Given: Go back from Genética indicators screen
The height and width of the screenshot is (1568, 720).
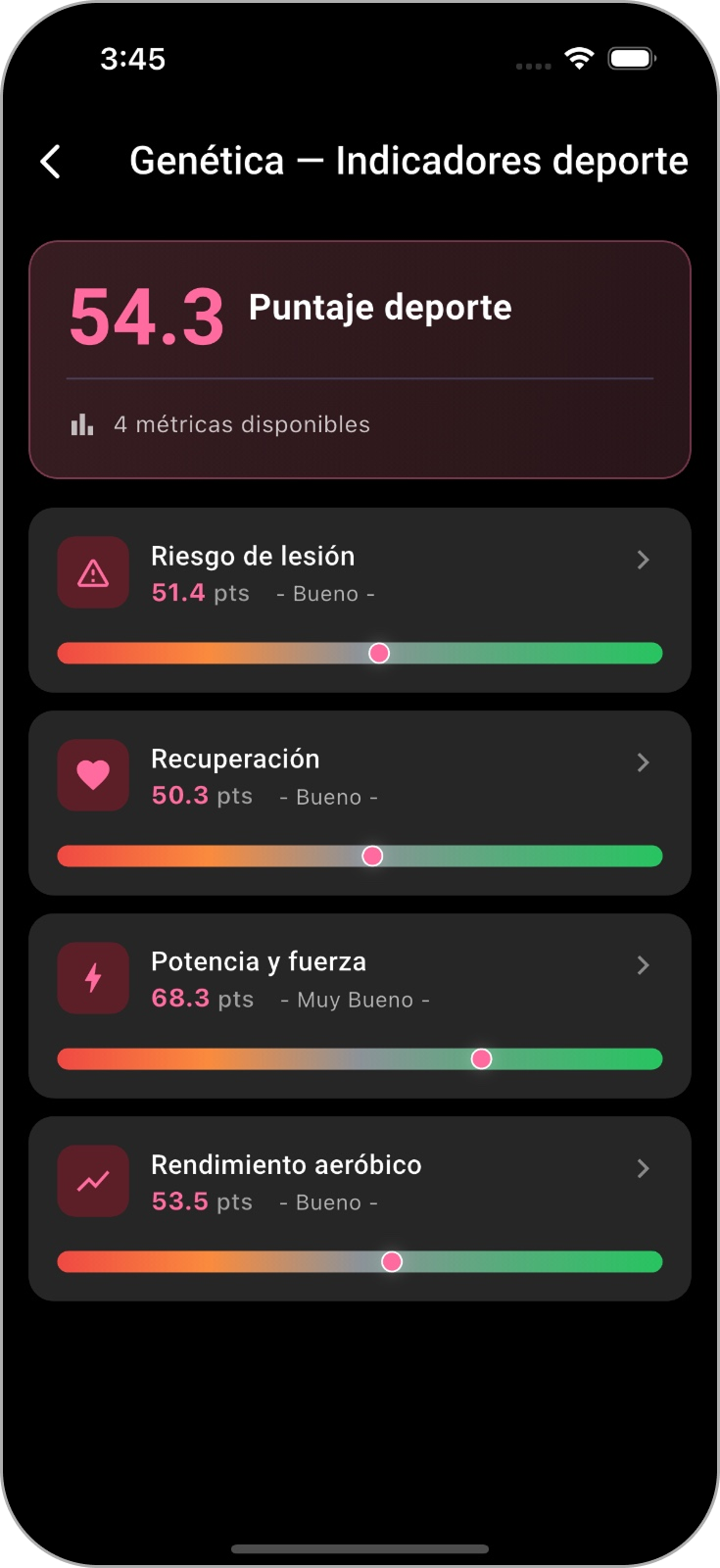Looking at the screenshot, I should pos(51,162).
